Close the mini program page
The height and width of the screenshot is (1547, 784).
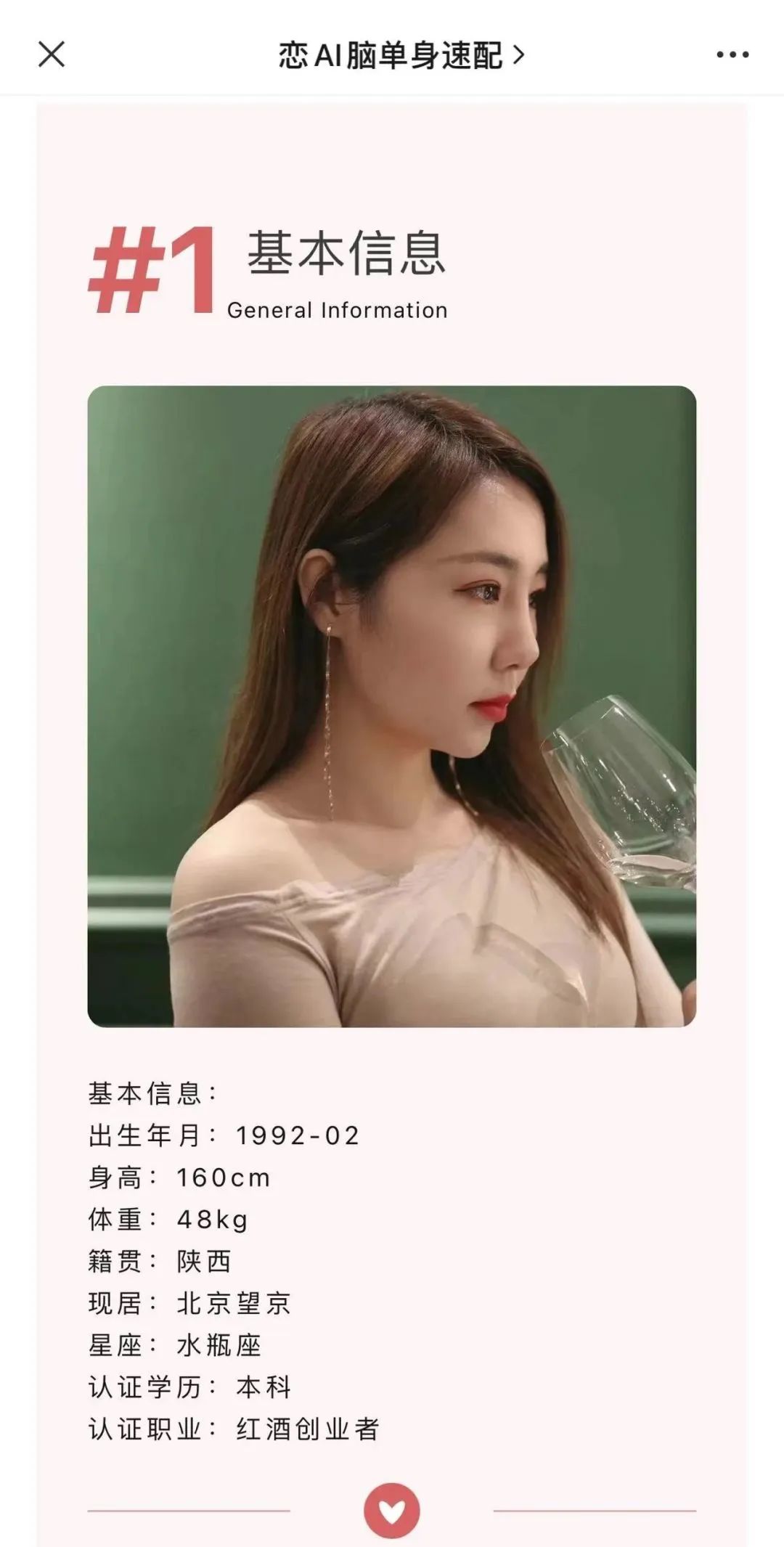click(x=52, y=54)
